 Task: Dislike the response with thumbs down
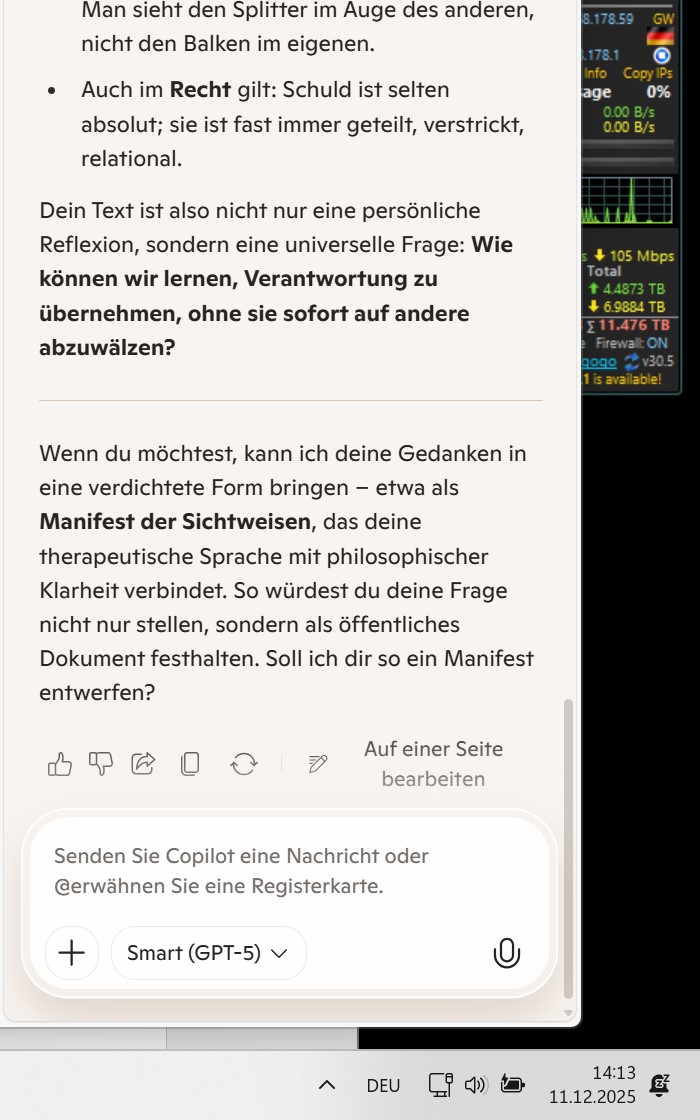coord(102,765)
